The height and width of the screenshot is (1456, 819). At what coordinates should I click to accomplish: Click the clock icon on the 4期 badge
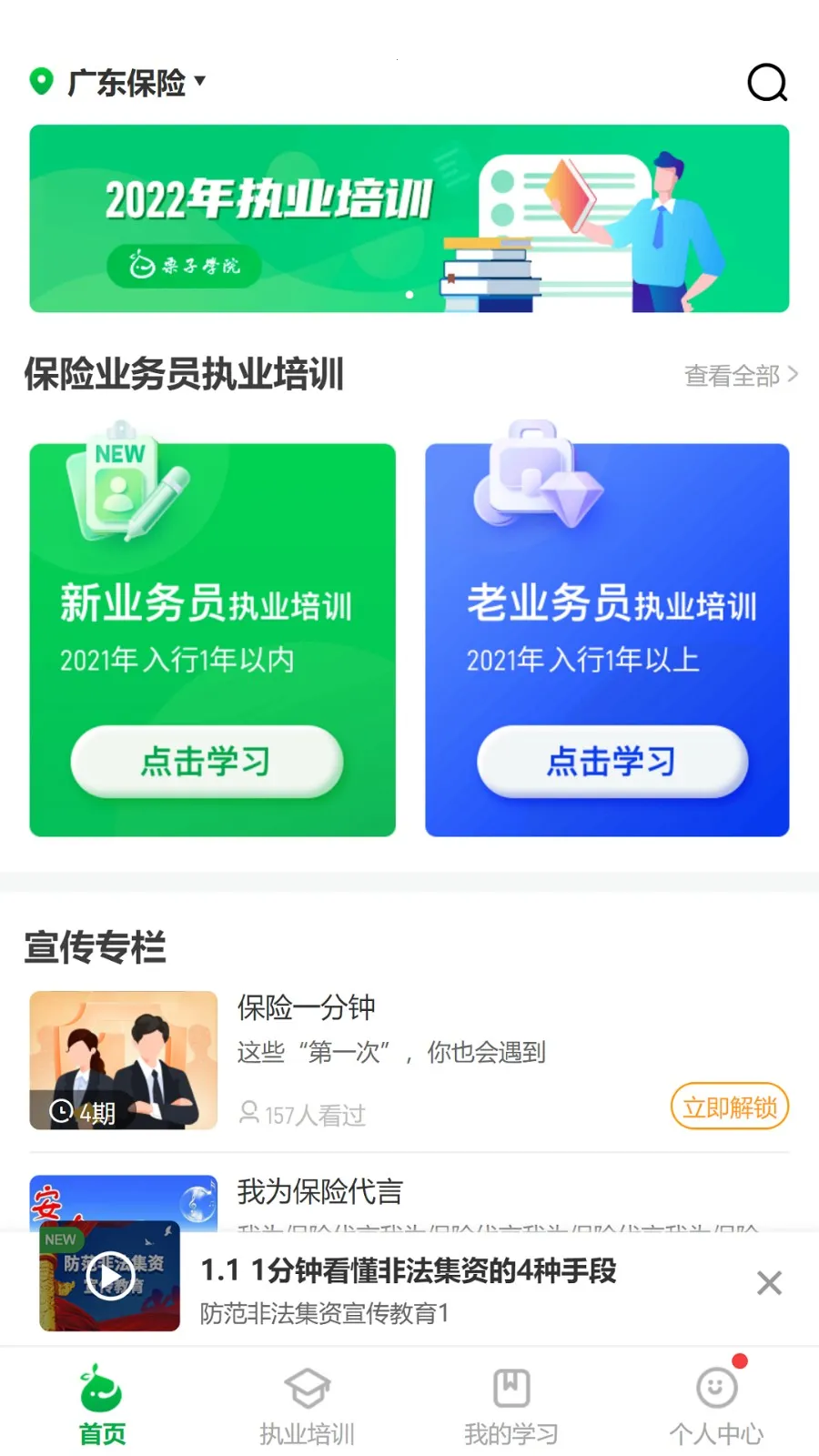61,1112
